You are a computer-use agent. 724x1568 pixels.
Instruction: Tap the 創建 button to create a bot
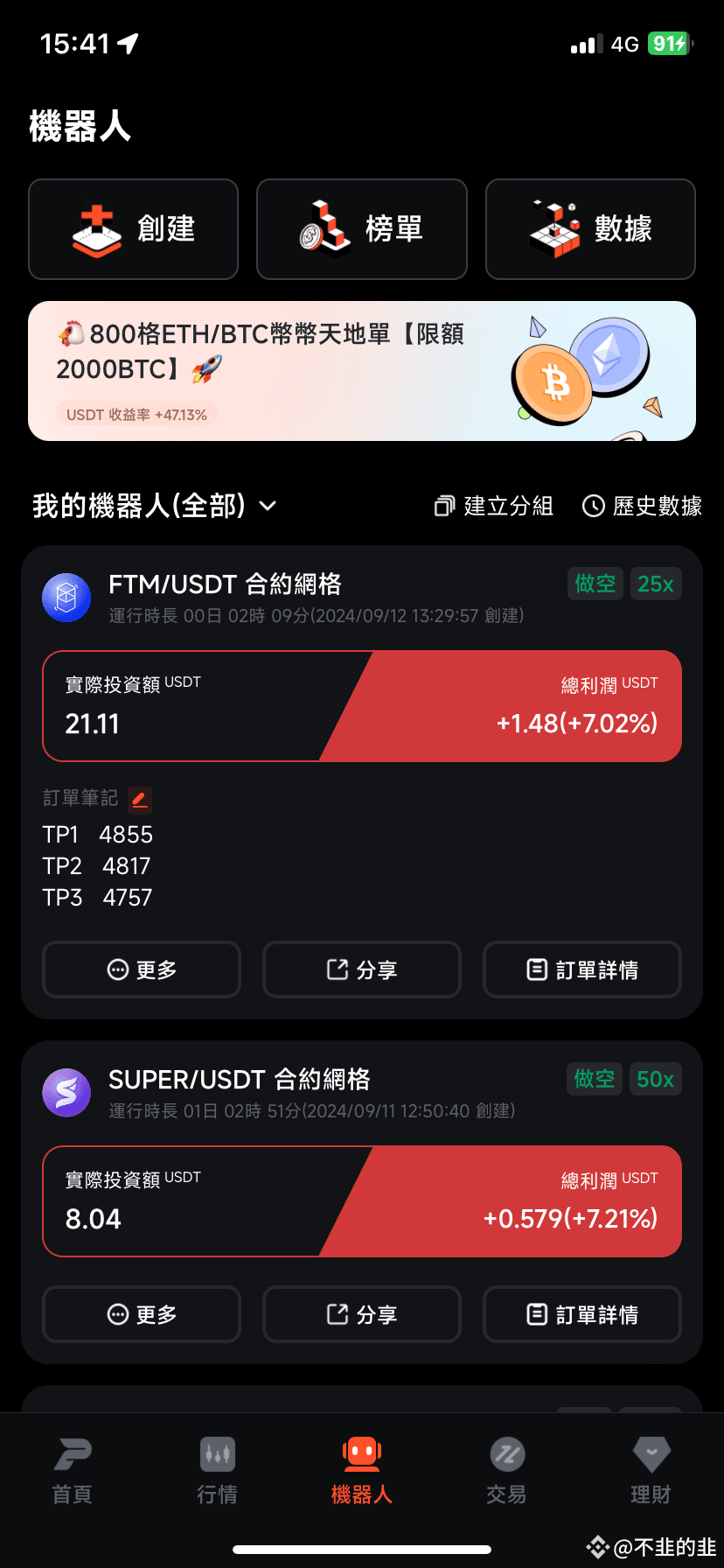pos(133,229)
